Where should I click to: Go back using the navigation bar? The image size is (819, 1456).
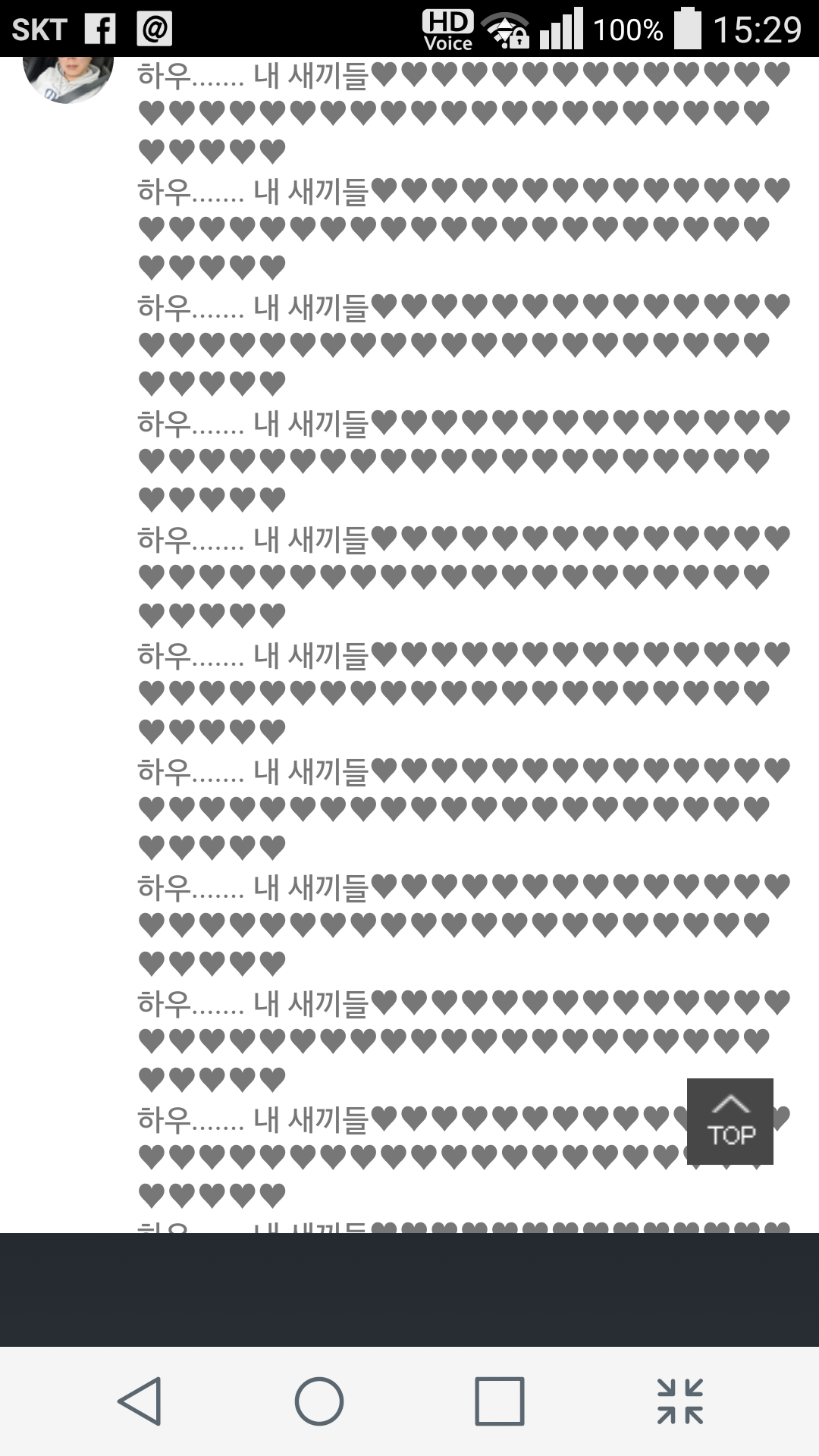click(x=140, y=1401)
